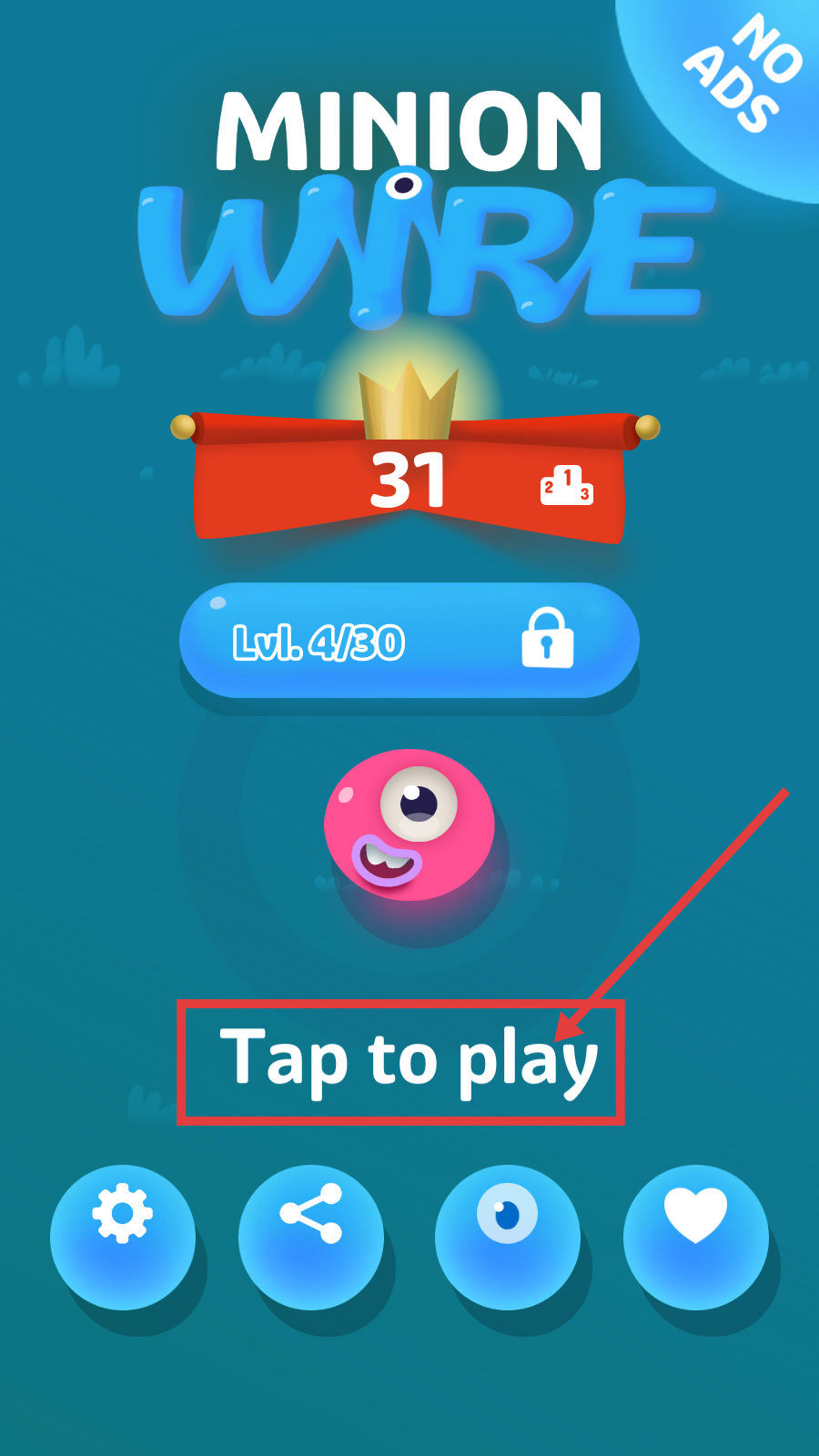Share the game
The image size is (819, 1456).
311,1236
